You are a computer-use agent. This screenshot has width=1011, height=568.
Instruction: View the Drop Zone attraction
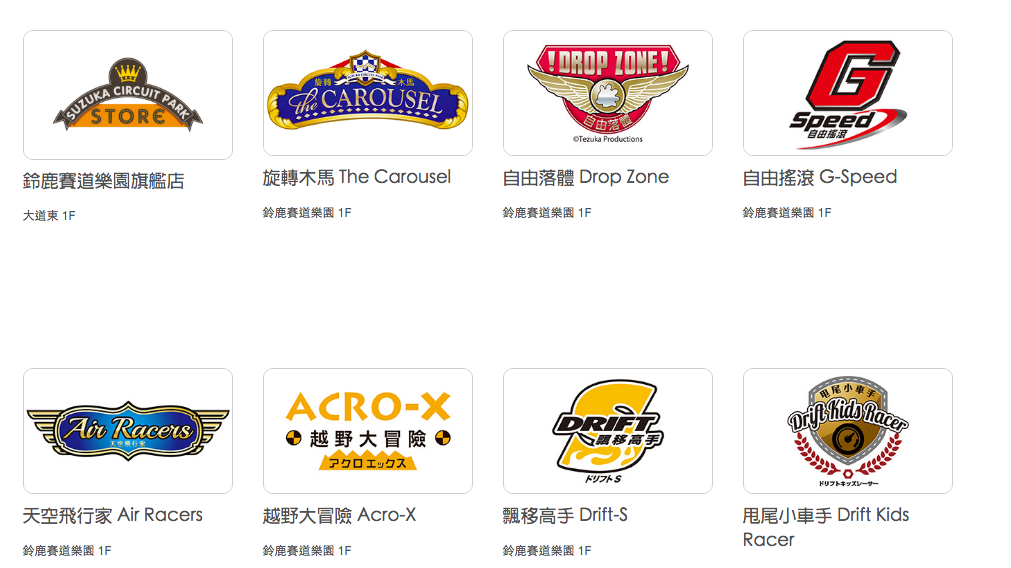pos(608,93)
